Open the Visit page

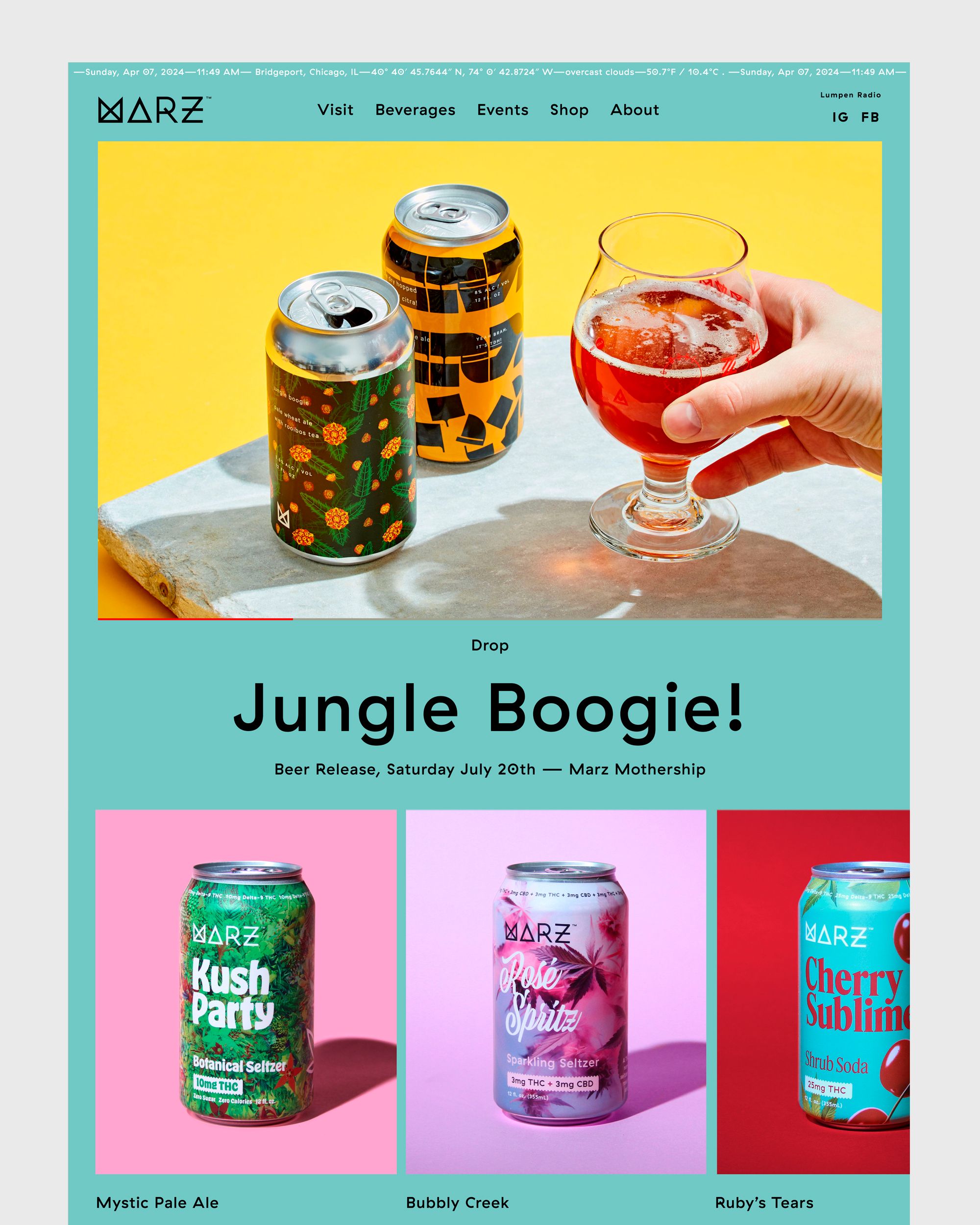point(335,110)
